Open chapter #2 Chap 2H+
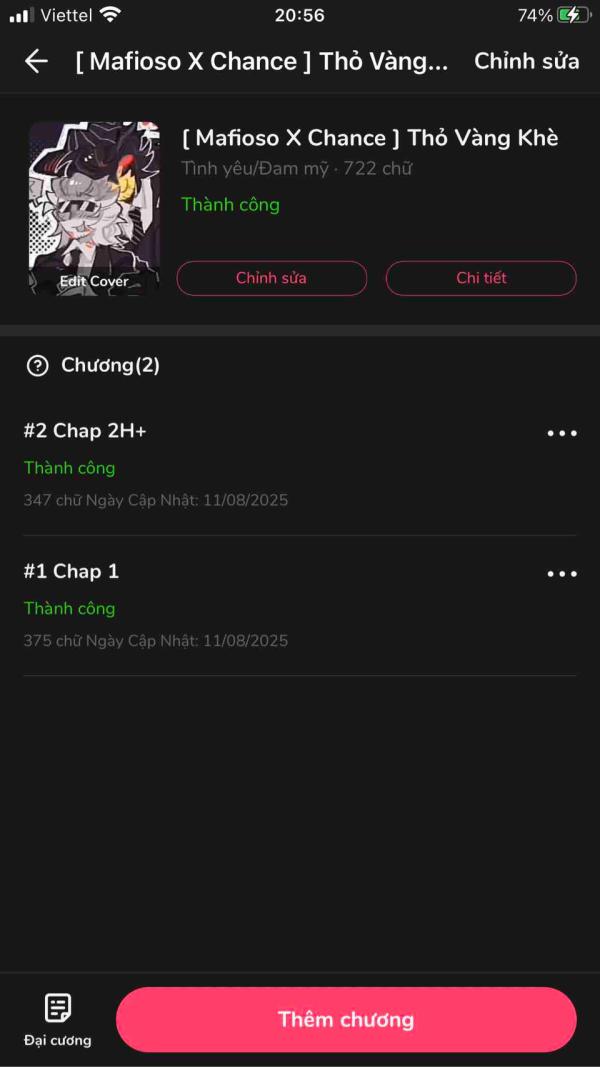 tap(86, 431)
